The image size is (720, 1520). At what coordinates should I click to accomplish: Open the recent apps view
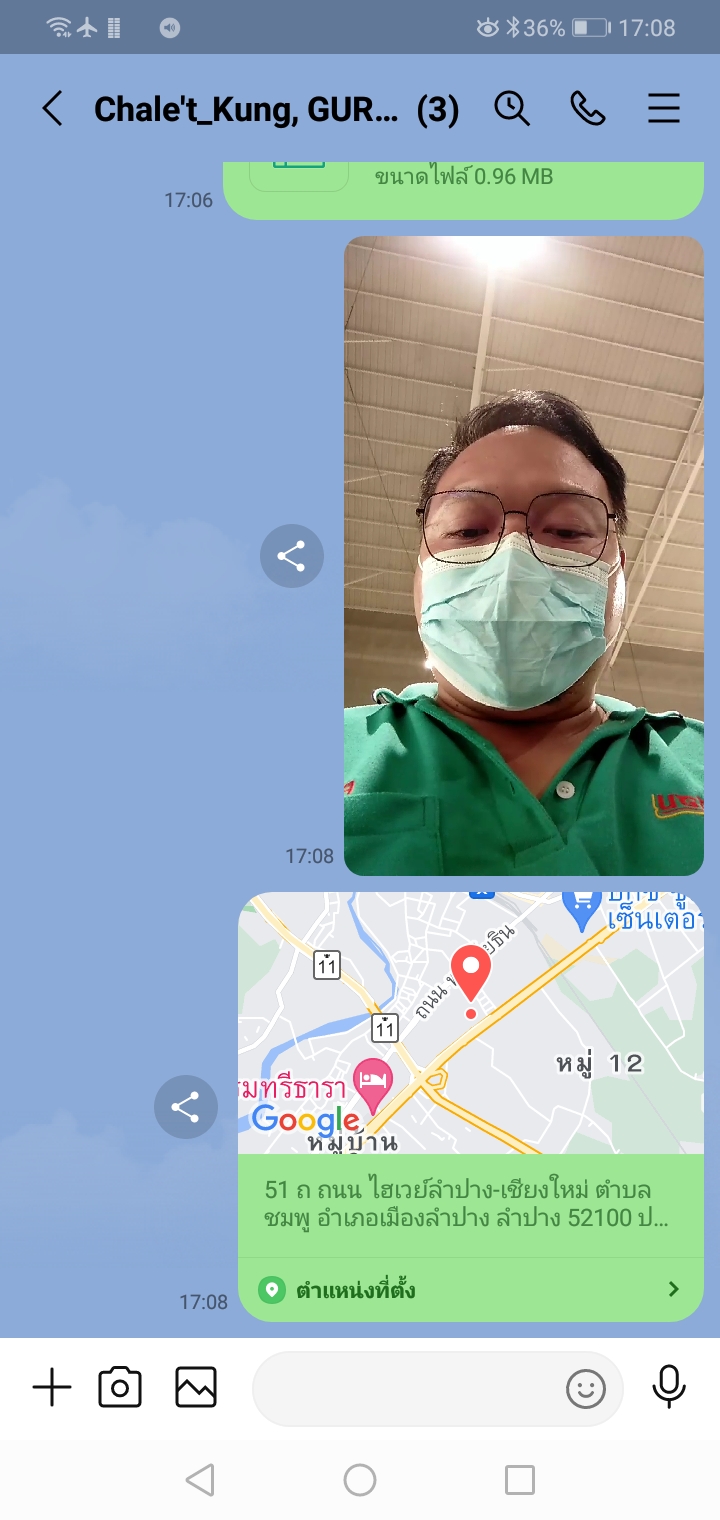click(x=520, y=1480)
